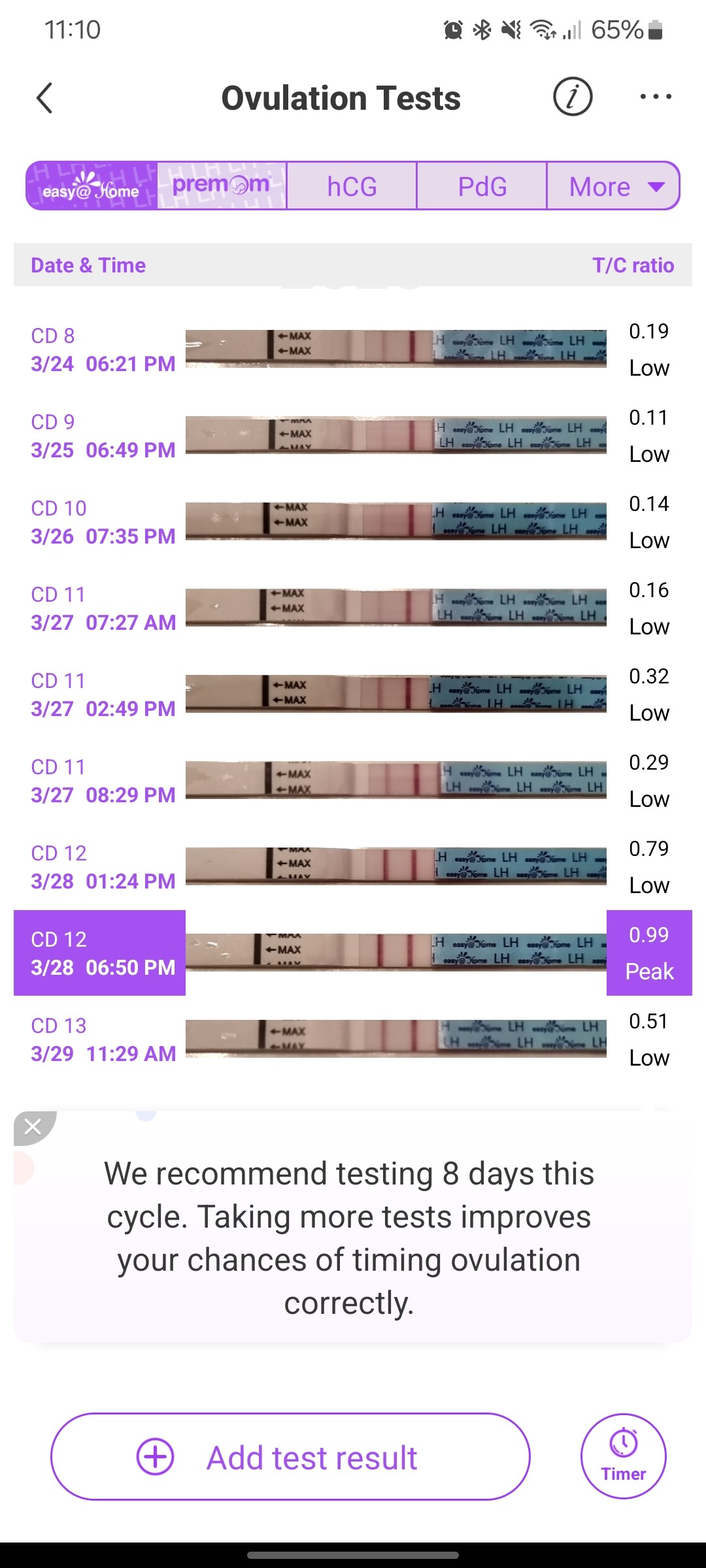Switch to the PdG tab

click(x=482, y=186)
